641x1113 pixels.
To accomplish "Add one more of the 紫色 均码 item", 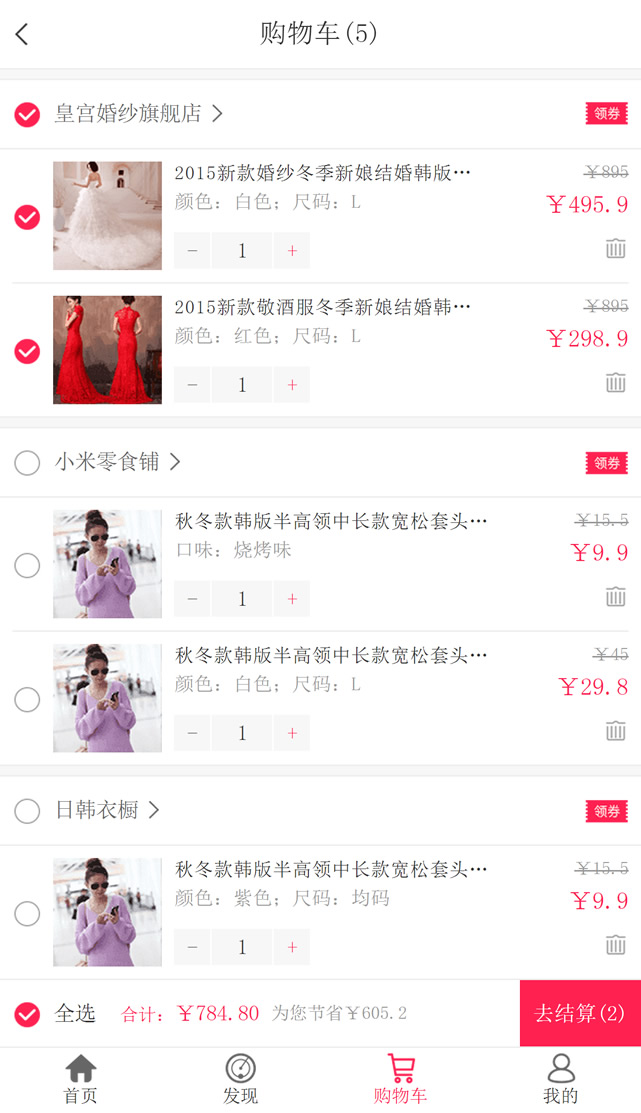I will 292,947.
